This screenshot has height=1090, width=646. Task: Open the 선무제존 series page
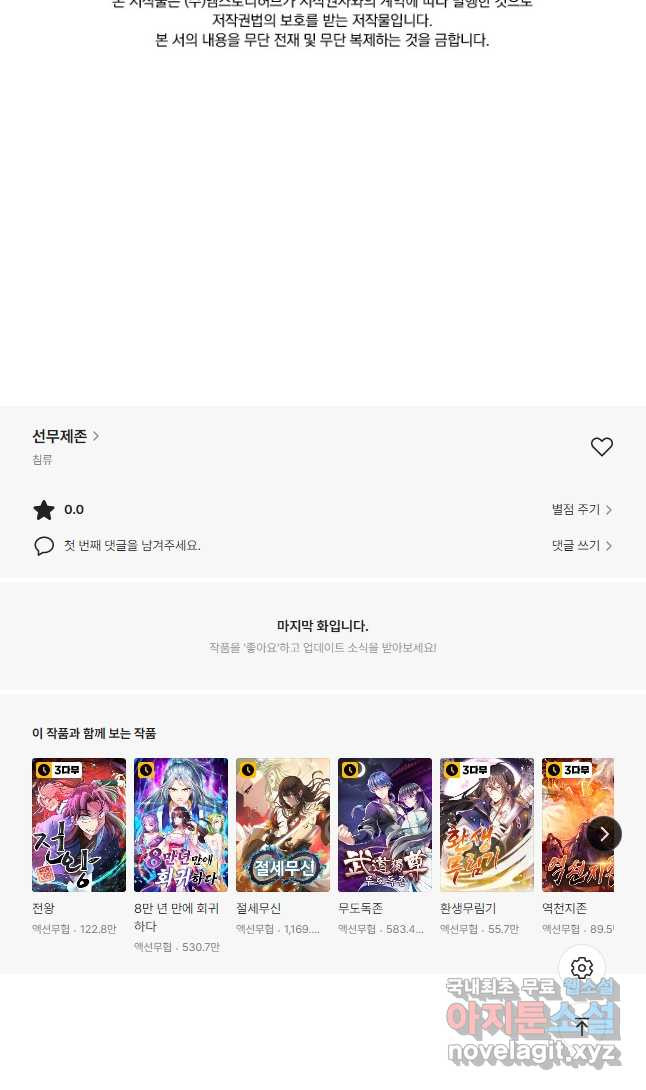(65, 436)
